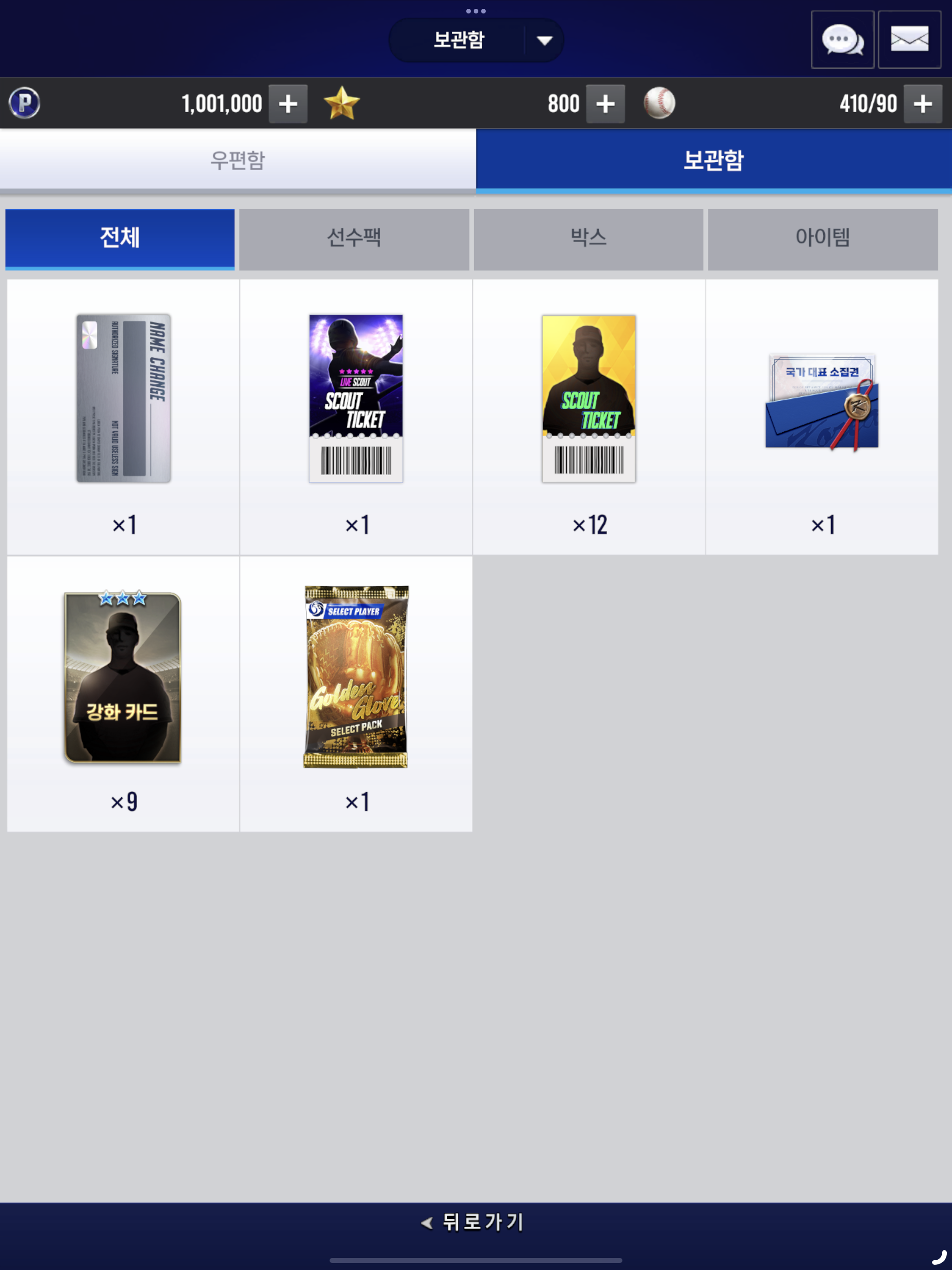Screen dimensions: 952x1270
Task: Add more baseballs
Action: click(922, 104)
